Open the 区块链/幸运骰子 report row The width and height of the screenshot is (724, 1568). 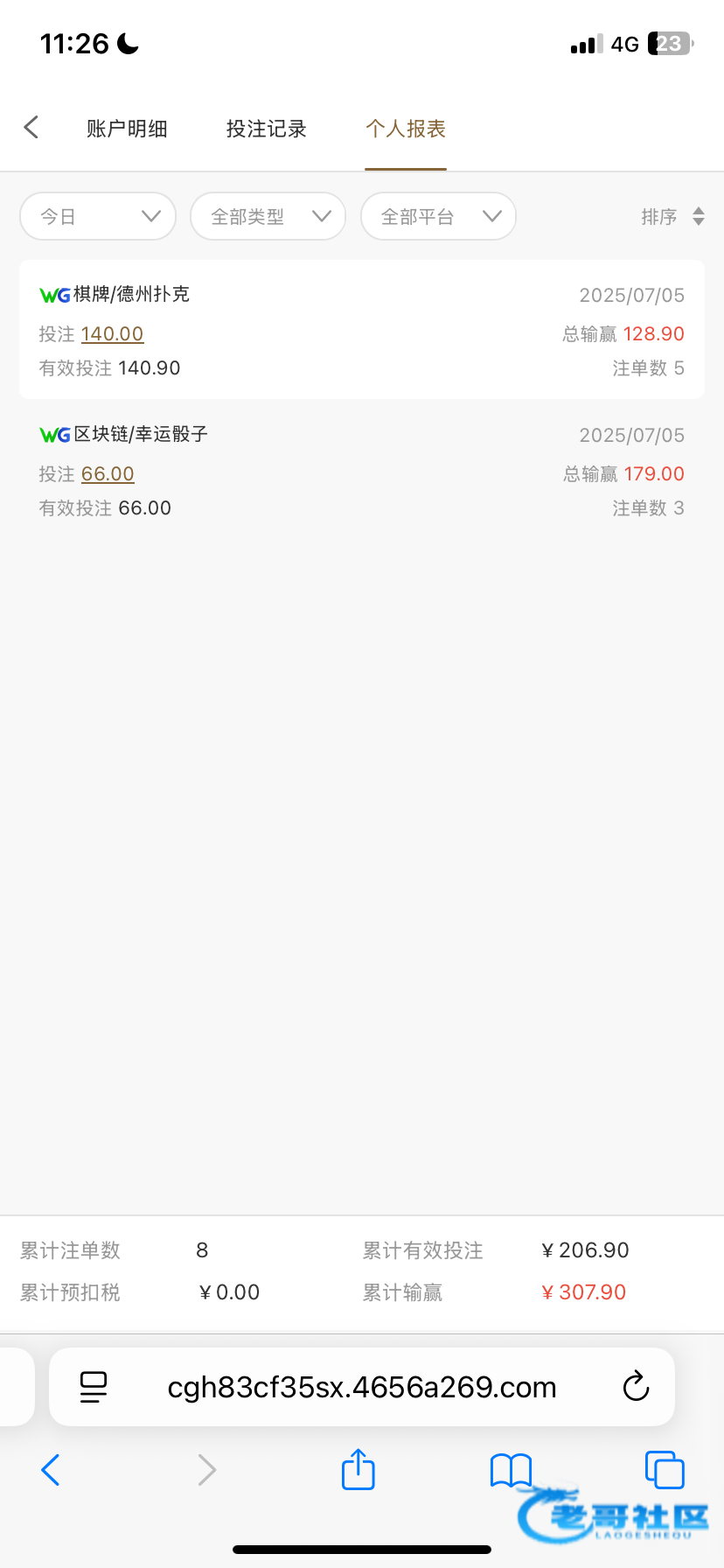click(x=362, y=469)
